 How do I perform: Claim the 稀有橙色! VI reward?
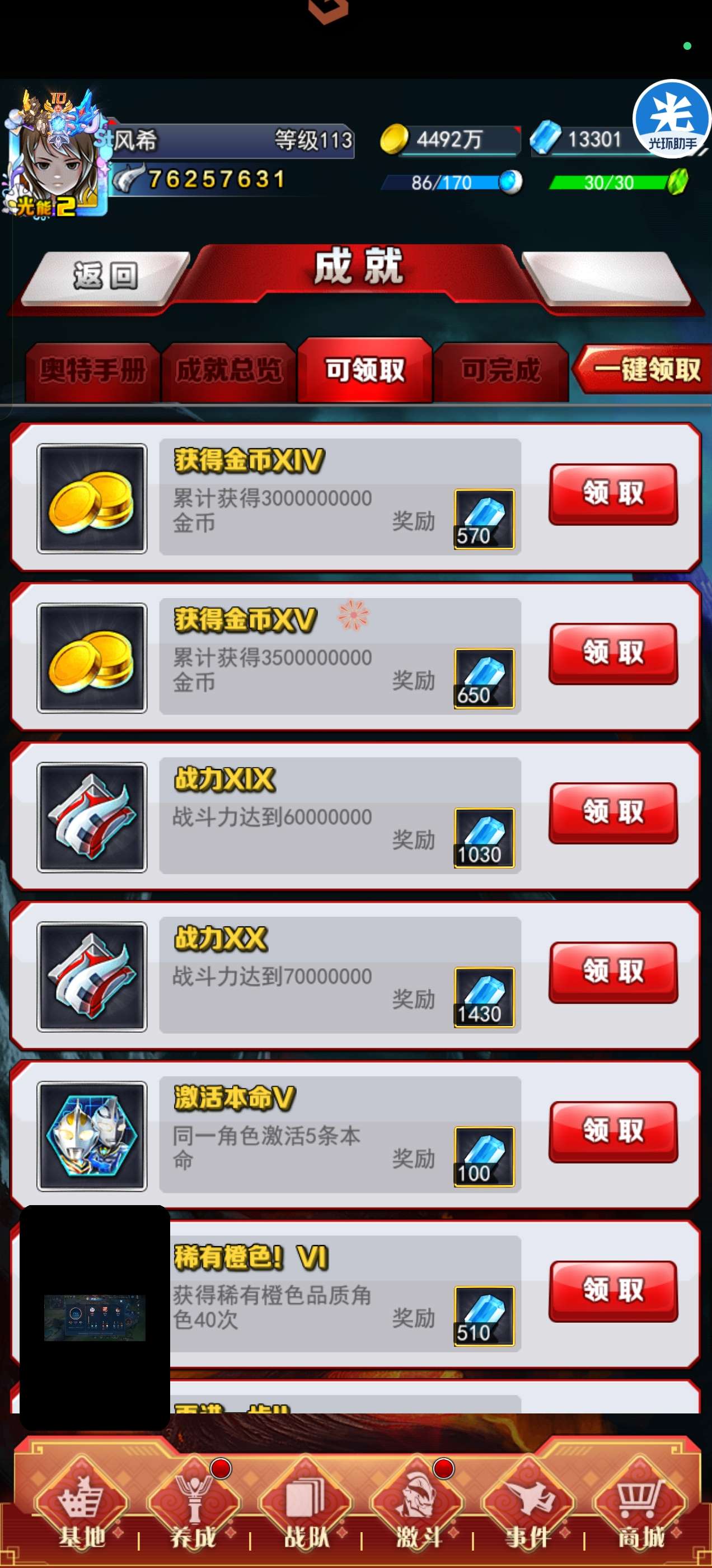[x=613, y=1290]
